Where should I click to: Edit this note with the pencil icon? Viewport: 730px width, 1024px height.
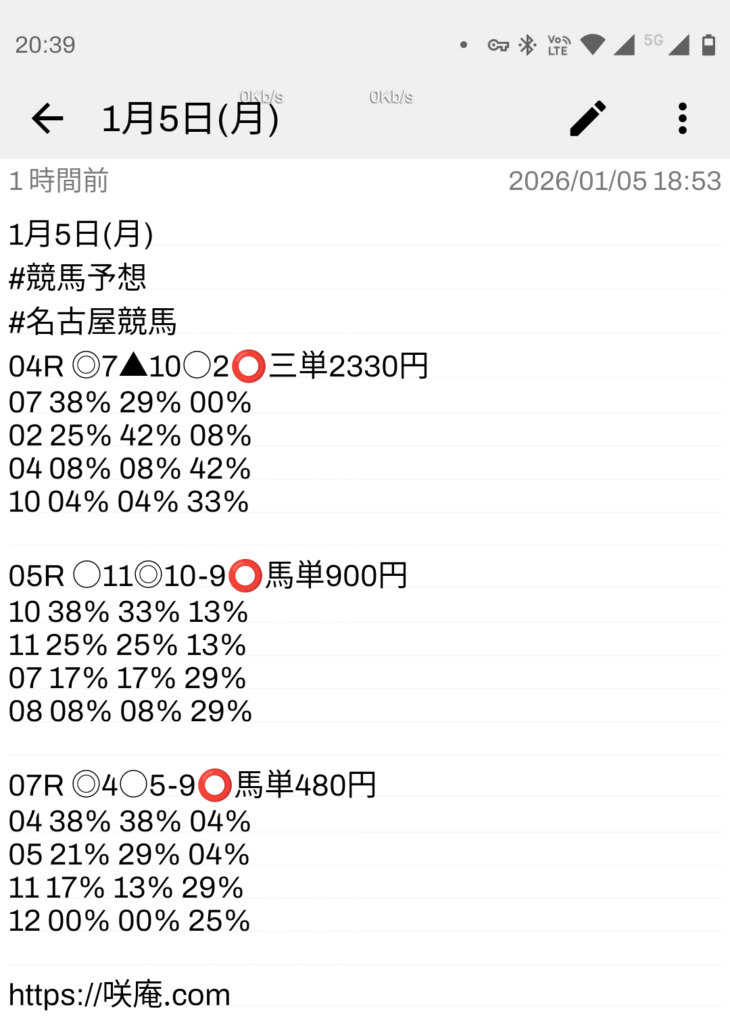588,118
